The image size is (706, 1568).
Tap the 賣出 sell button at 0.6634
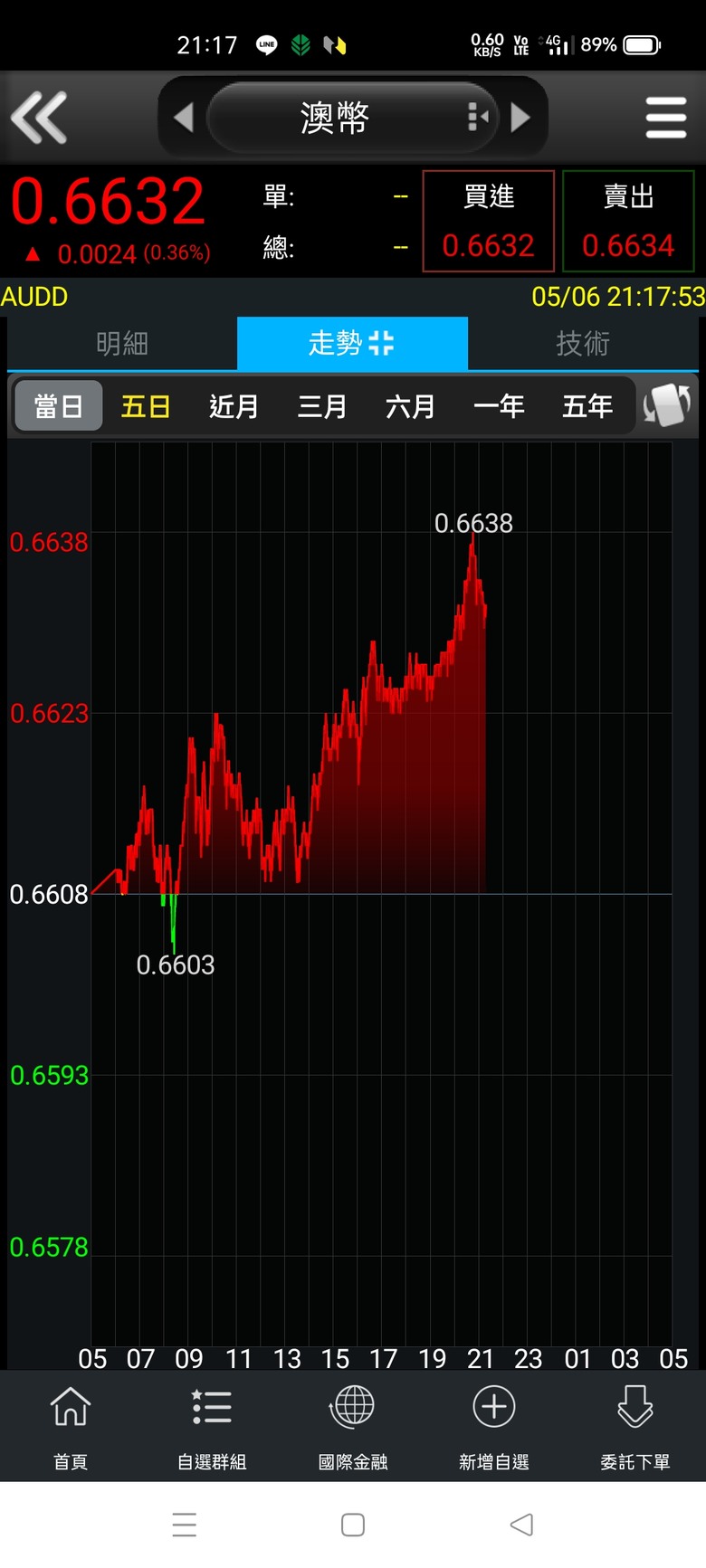click(628, 222)
